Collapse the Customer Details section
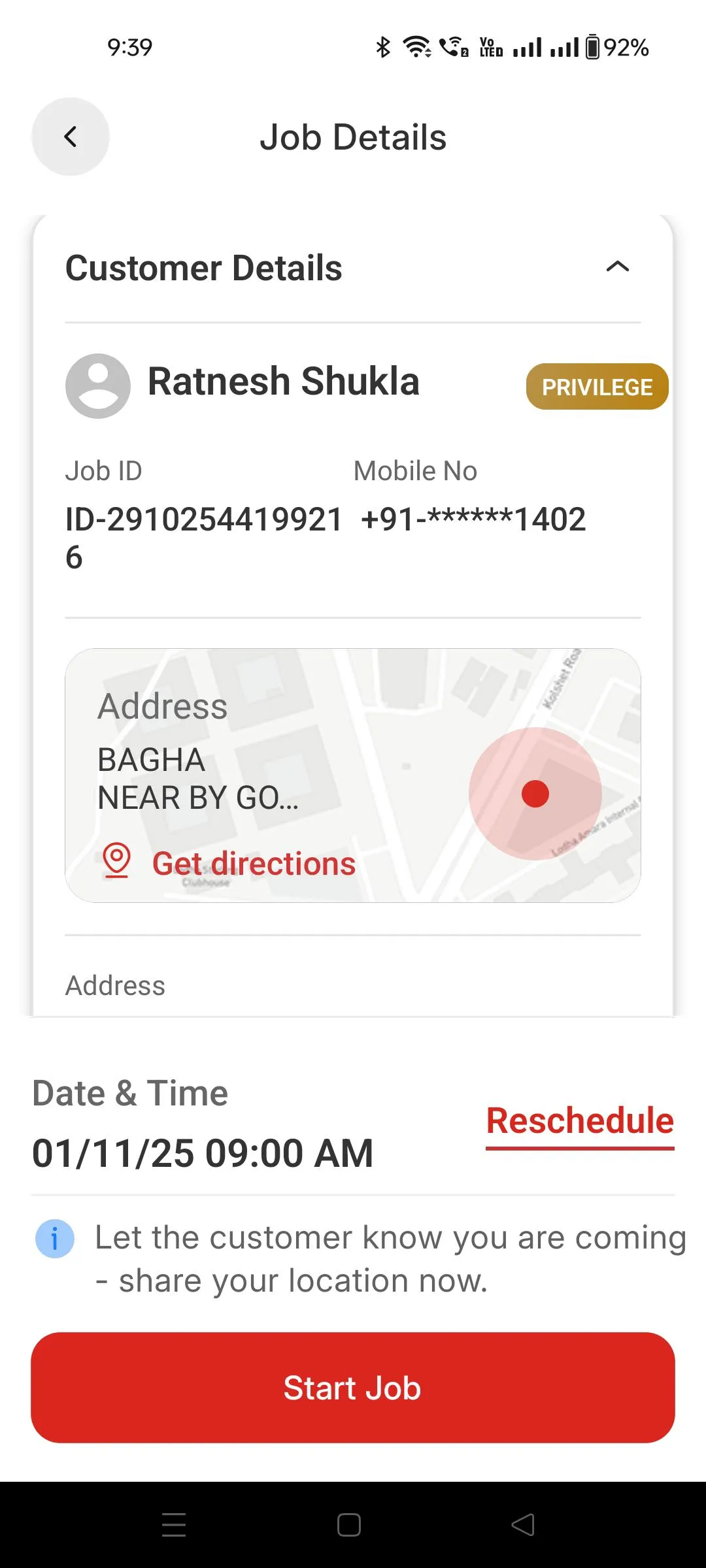 click(618, 267)
